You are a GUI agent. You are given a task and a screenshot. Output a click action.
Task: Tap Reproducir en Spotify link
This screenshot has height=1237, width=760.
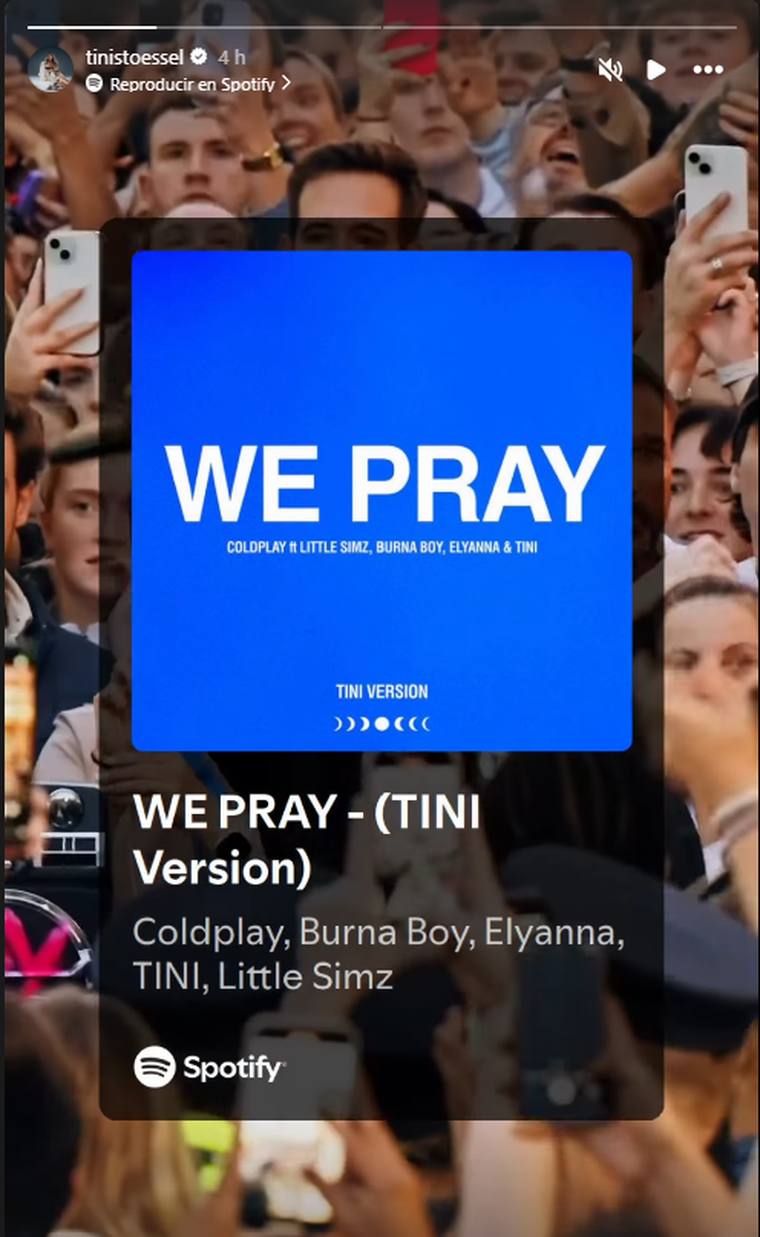tap(190, 84)
